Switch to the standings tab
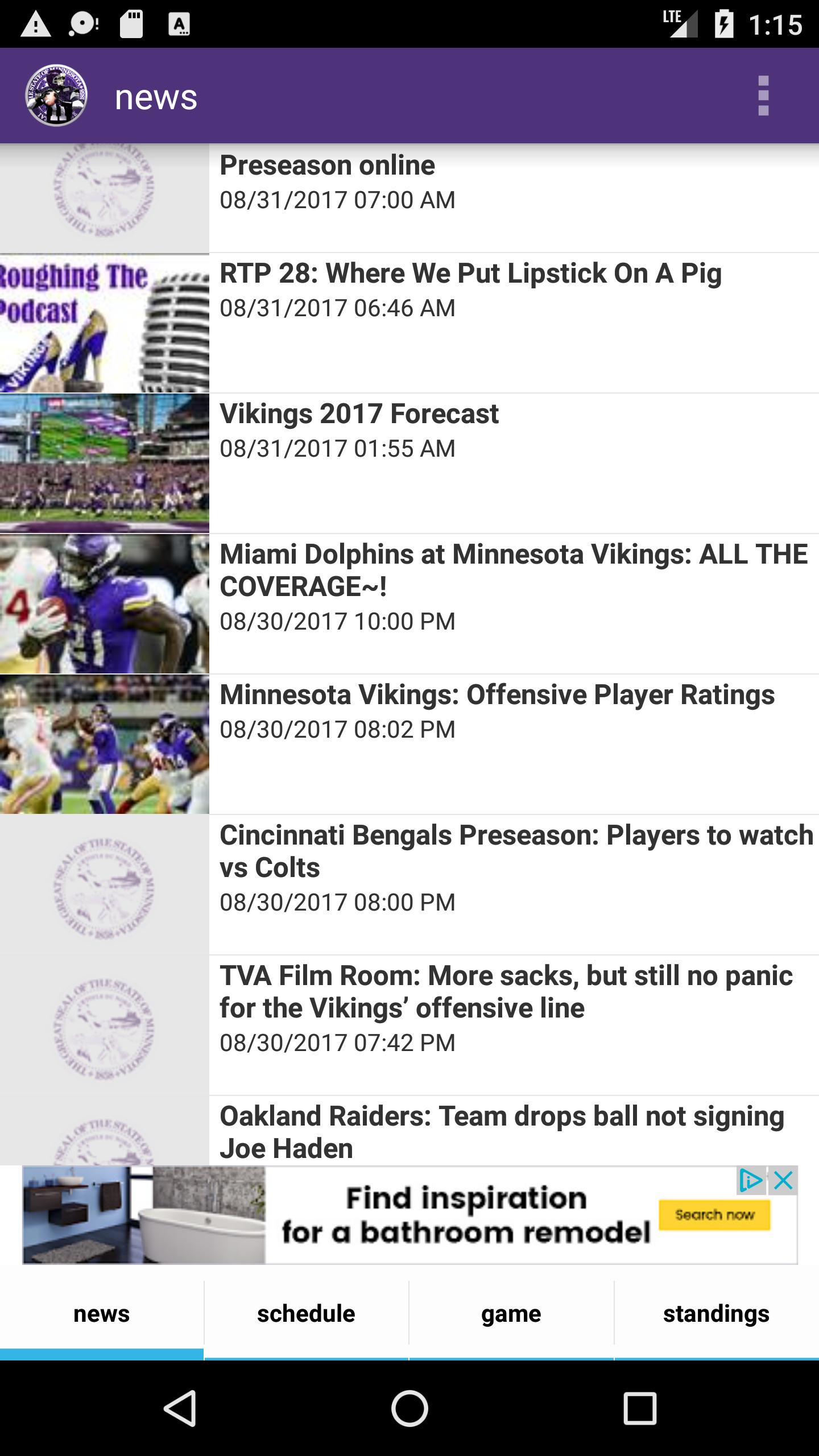 coord(717,1314)
